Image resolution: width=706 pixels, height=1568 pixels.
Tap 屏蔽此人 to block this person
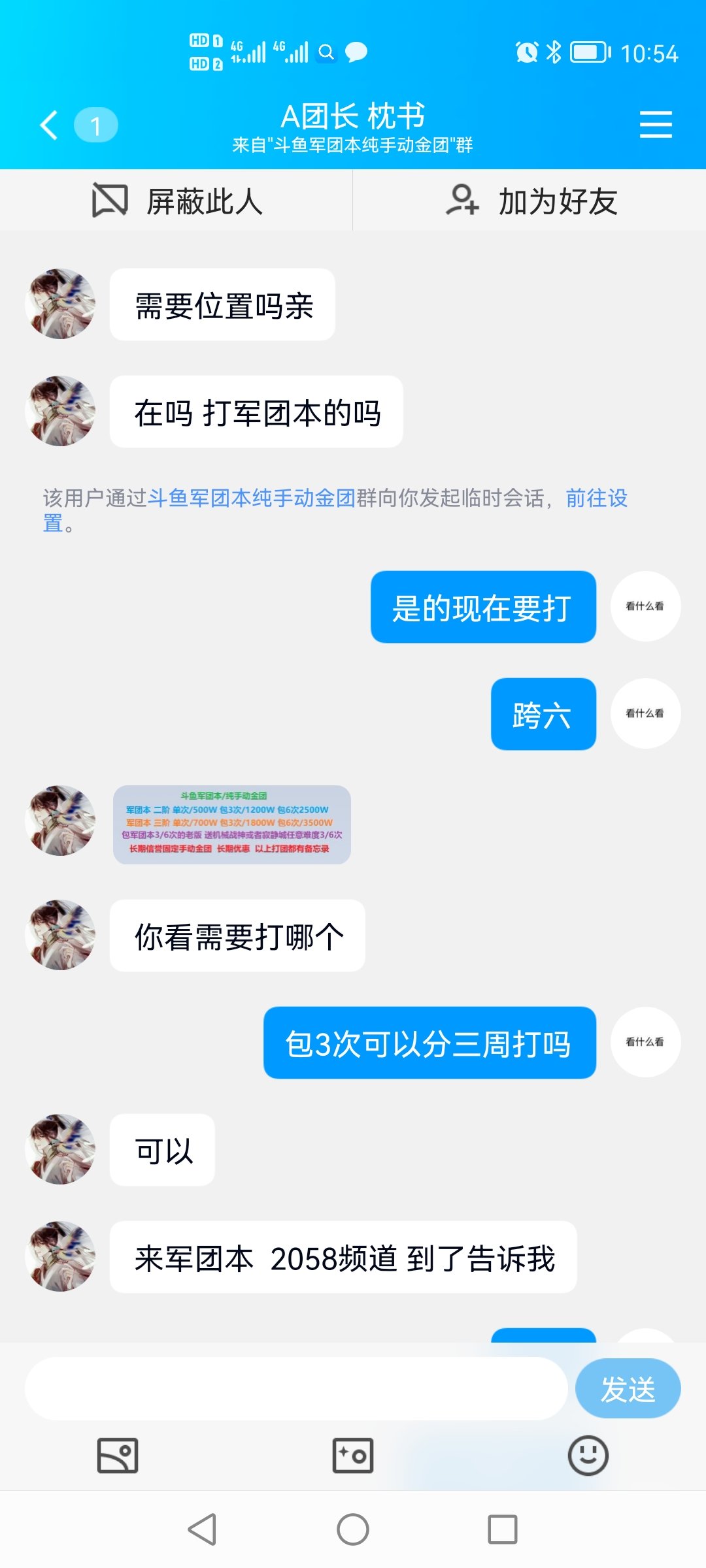(176, 201)
